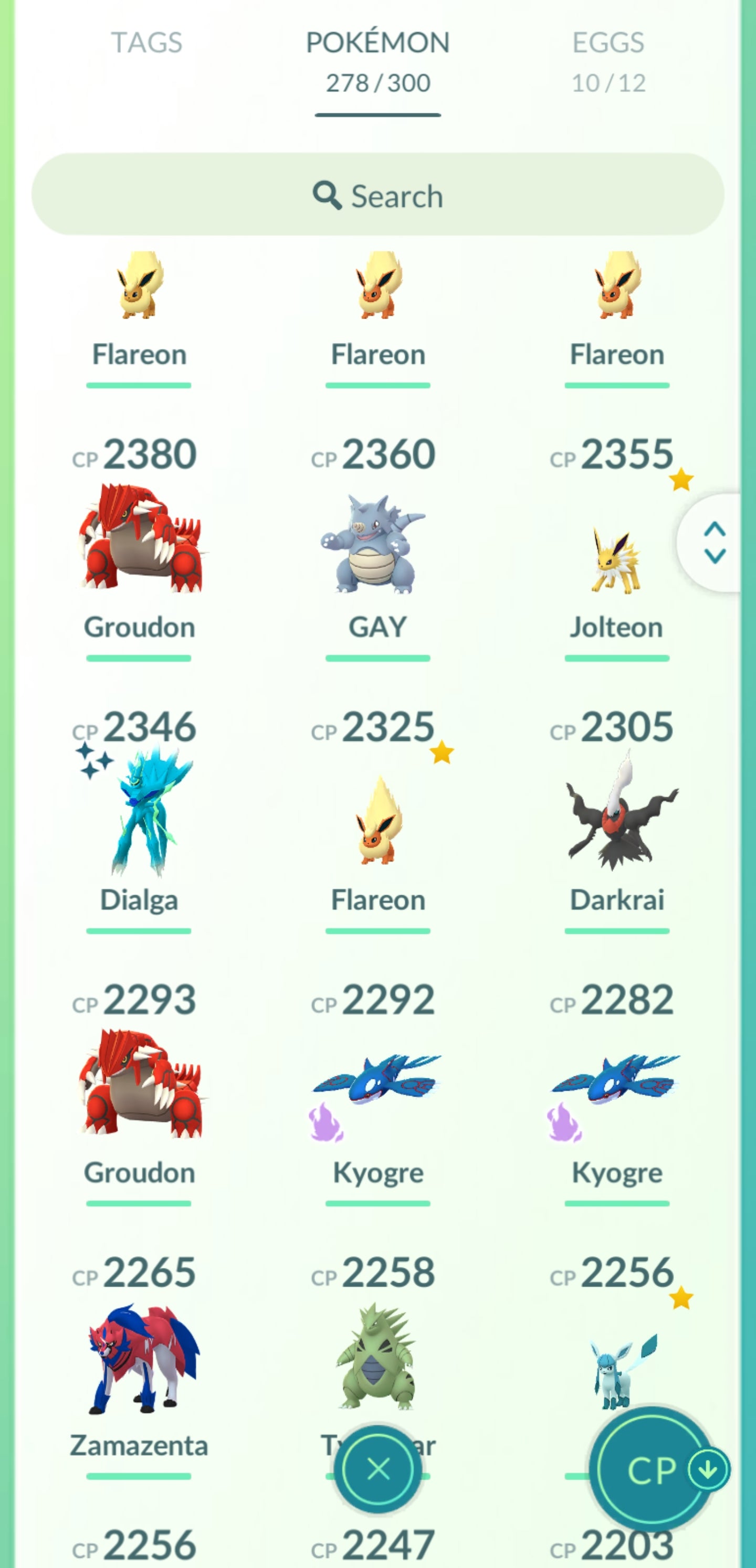Open the Pokémon search box

click(377, 195)
